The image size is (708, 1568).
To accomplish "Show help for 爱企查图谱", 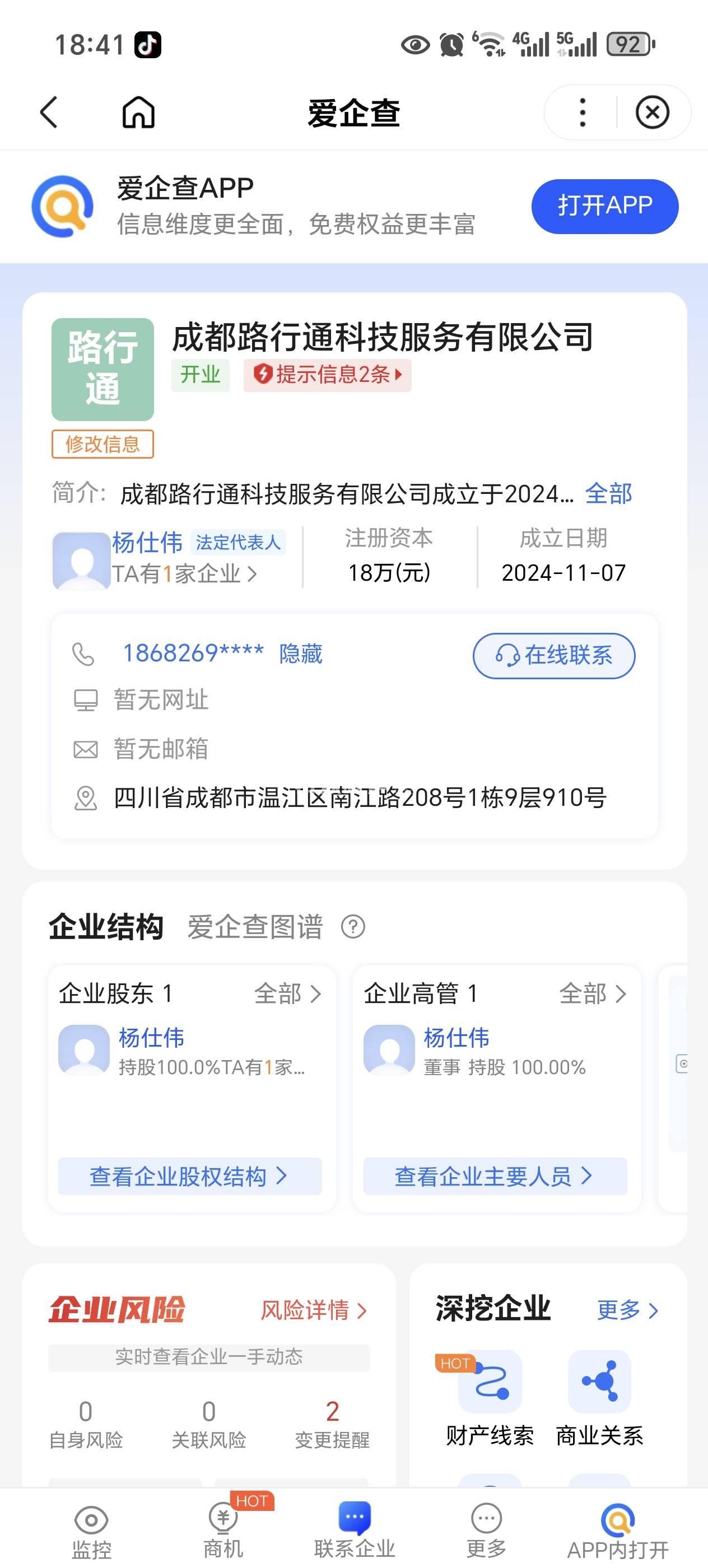I will 353,927.
